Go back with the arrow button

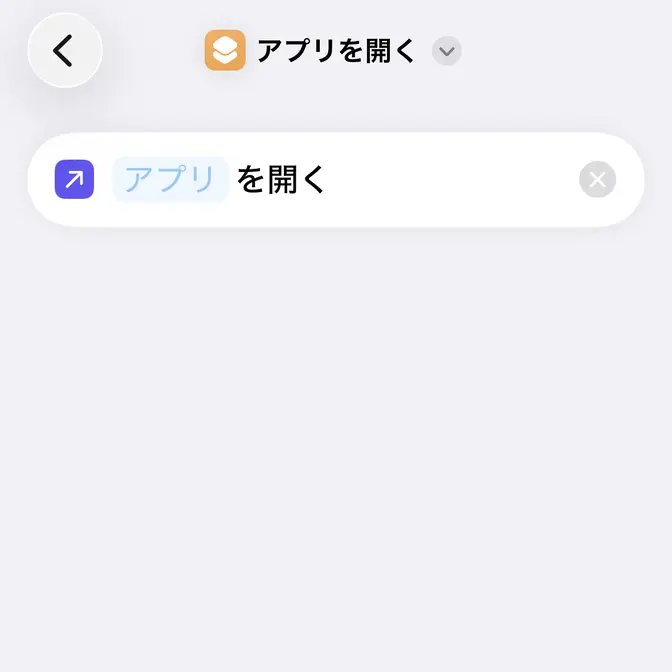pyautogui.click(x=65, y=50)
